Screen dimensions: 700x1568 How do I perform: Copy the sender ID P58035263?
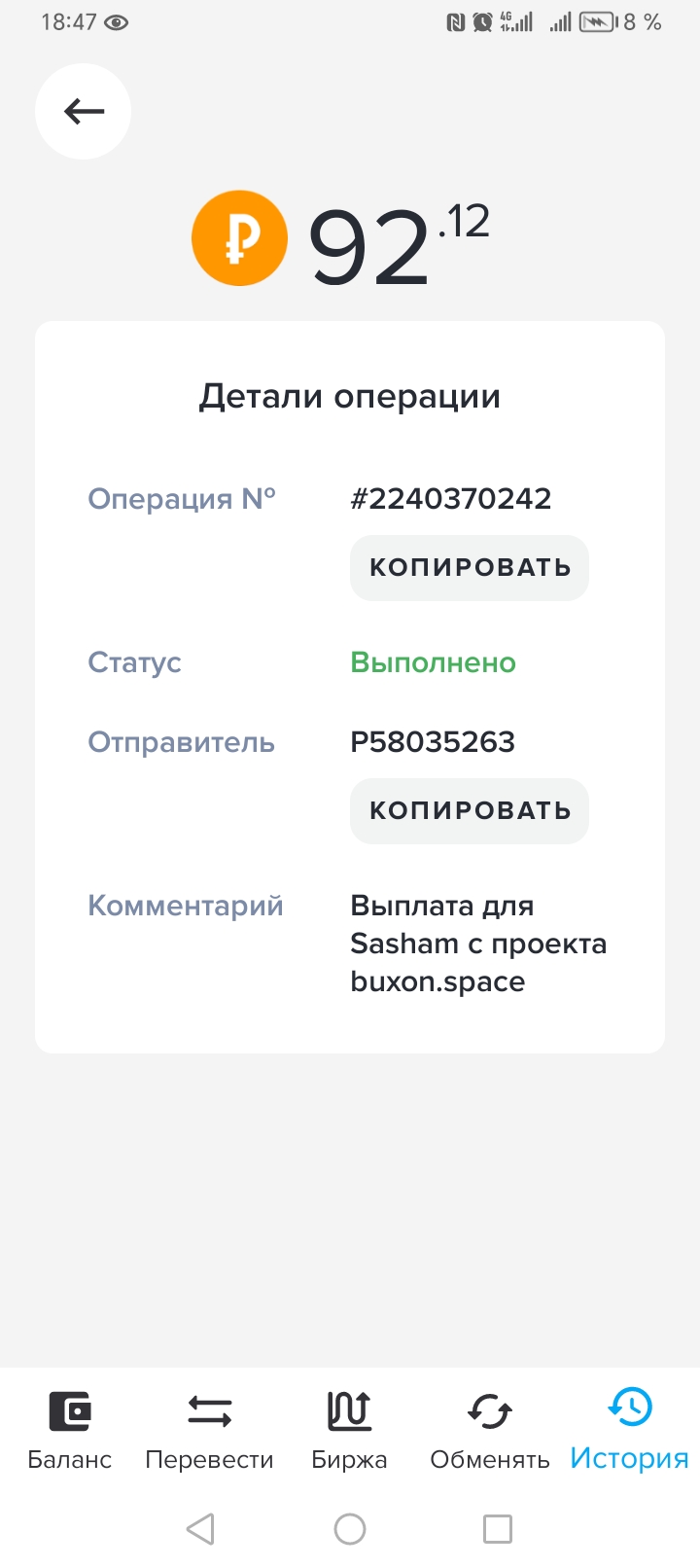pos(470,811)
